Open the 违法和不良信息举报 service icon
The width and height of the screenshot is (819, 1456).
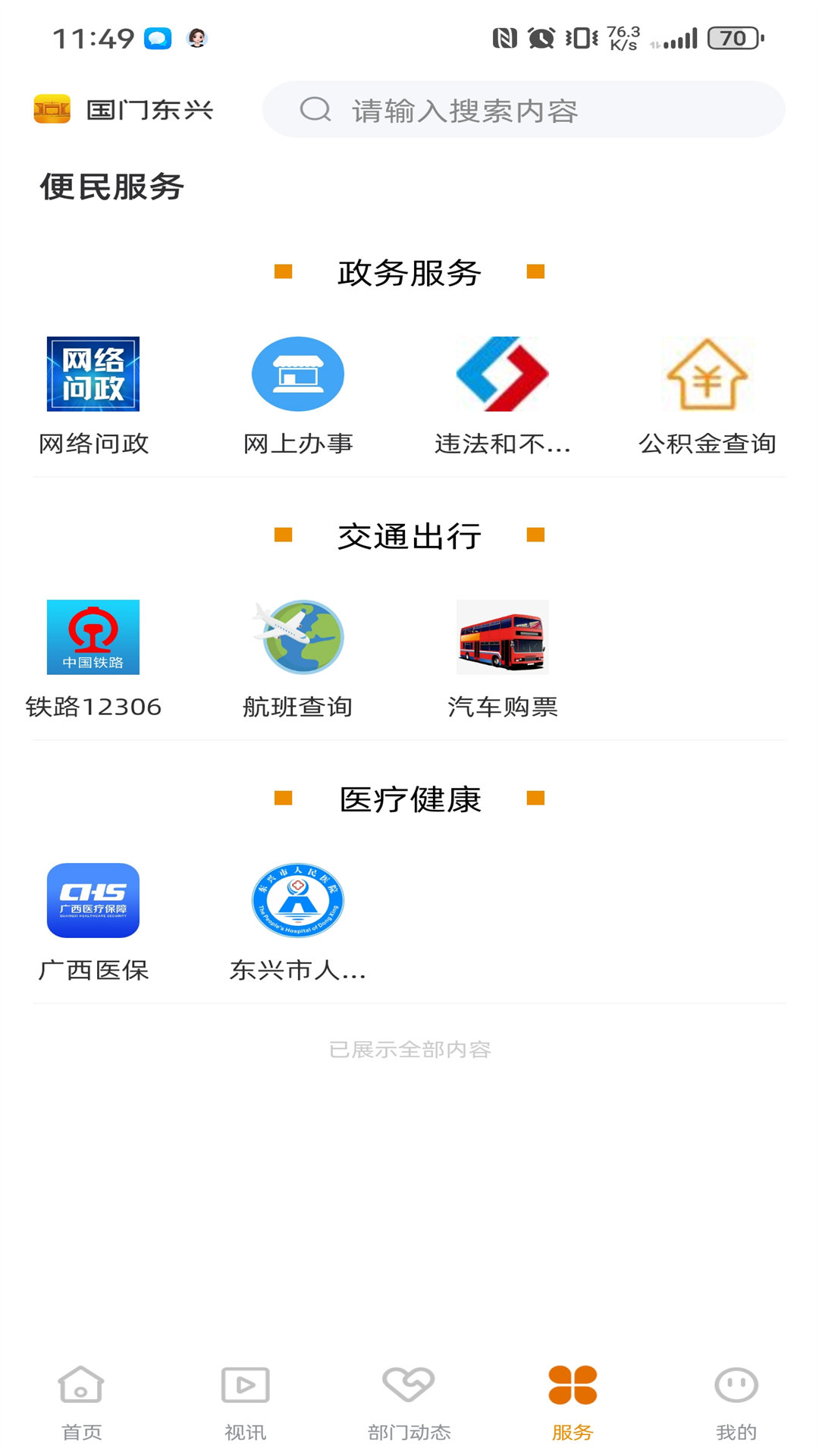coord(503,373)
